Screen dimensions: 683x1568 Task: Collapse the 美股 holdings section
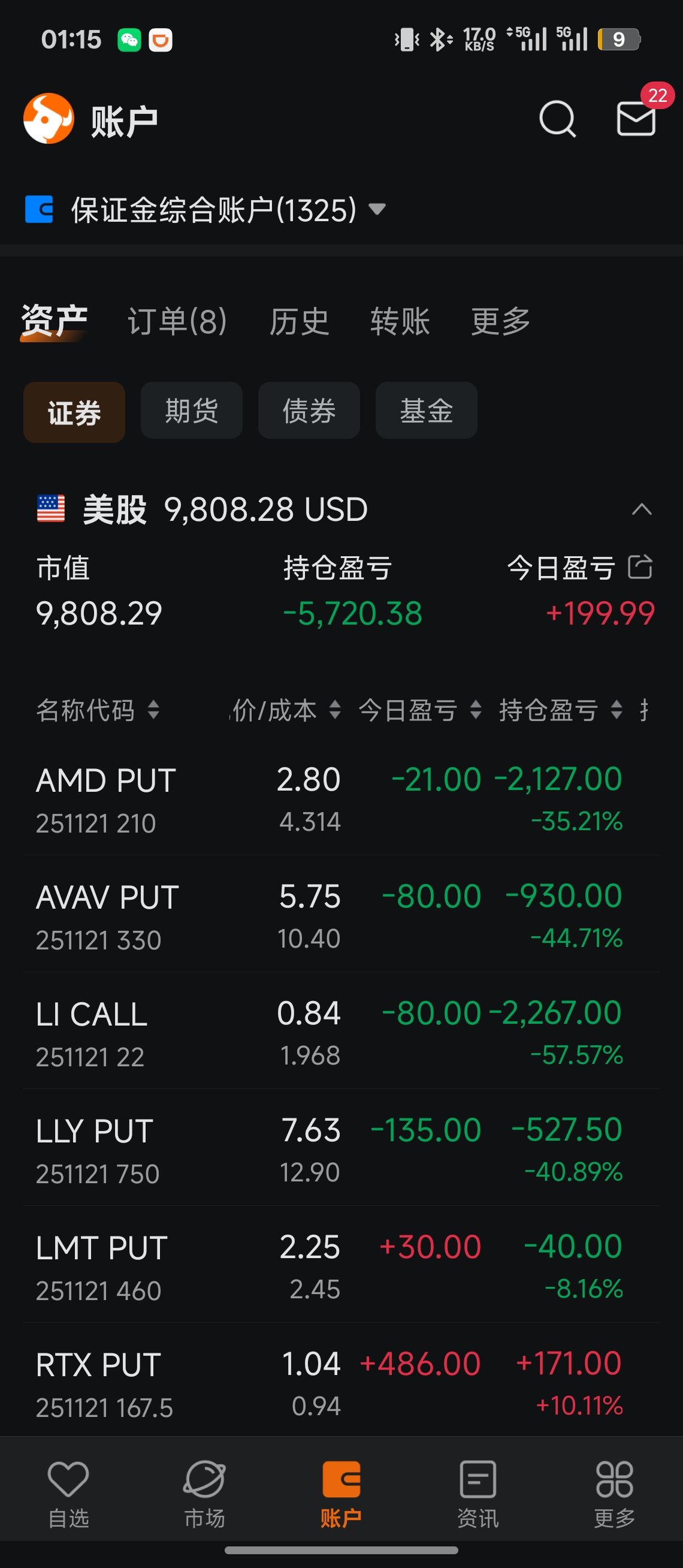coord(642,509)
